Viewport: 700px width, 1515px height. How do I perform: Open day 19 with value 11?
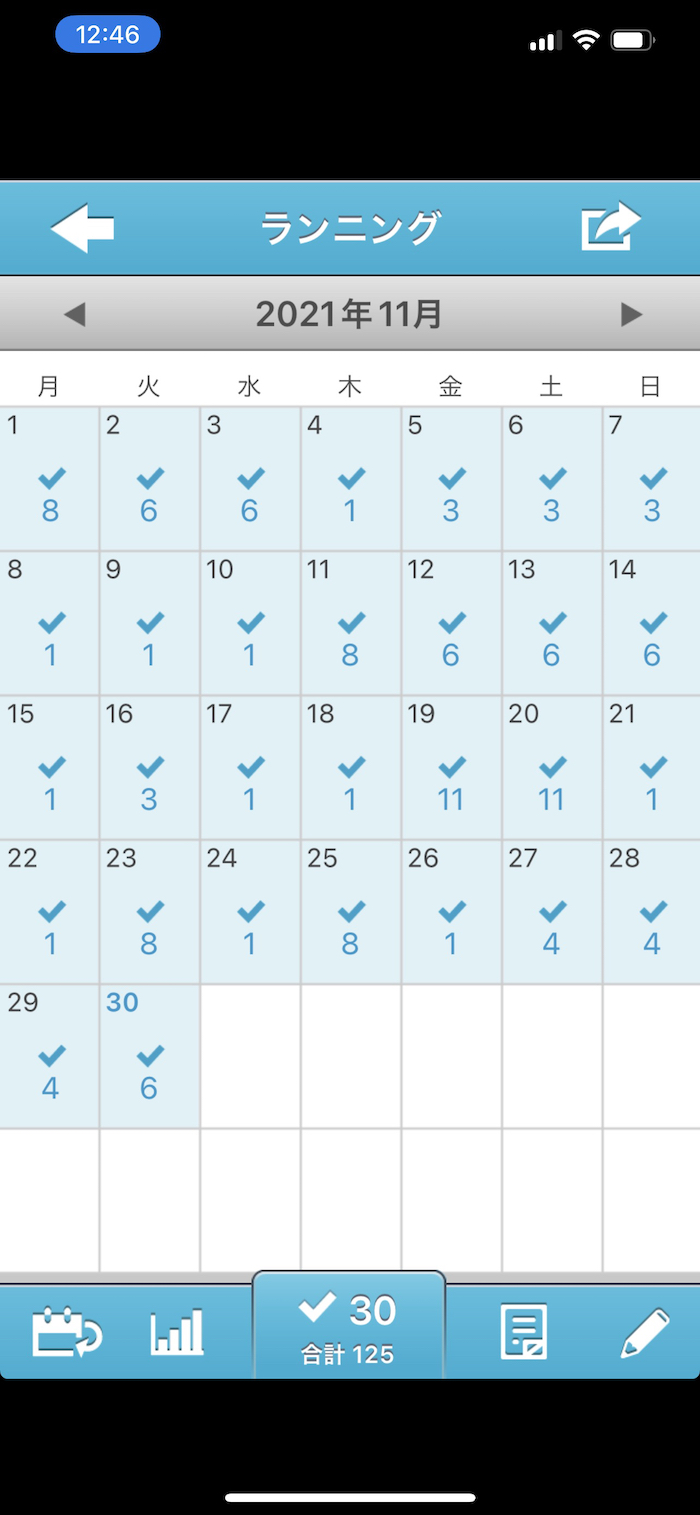tap(451, 768)
